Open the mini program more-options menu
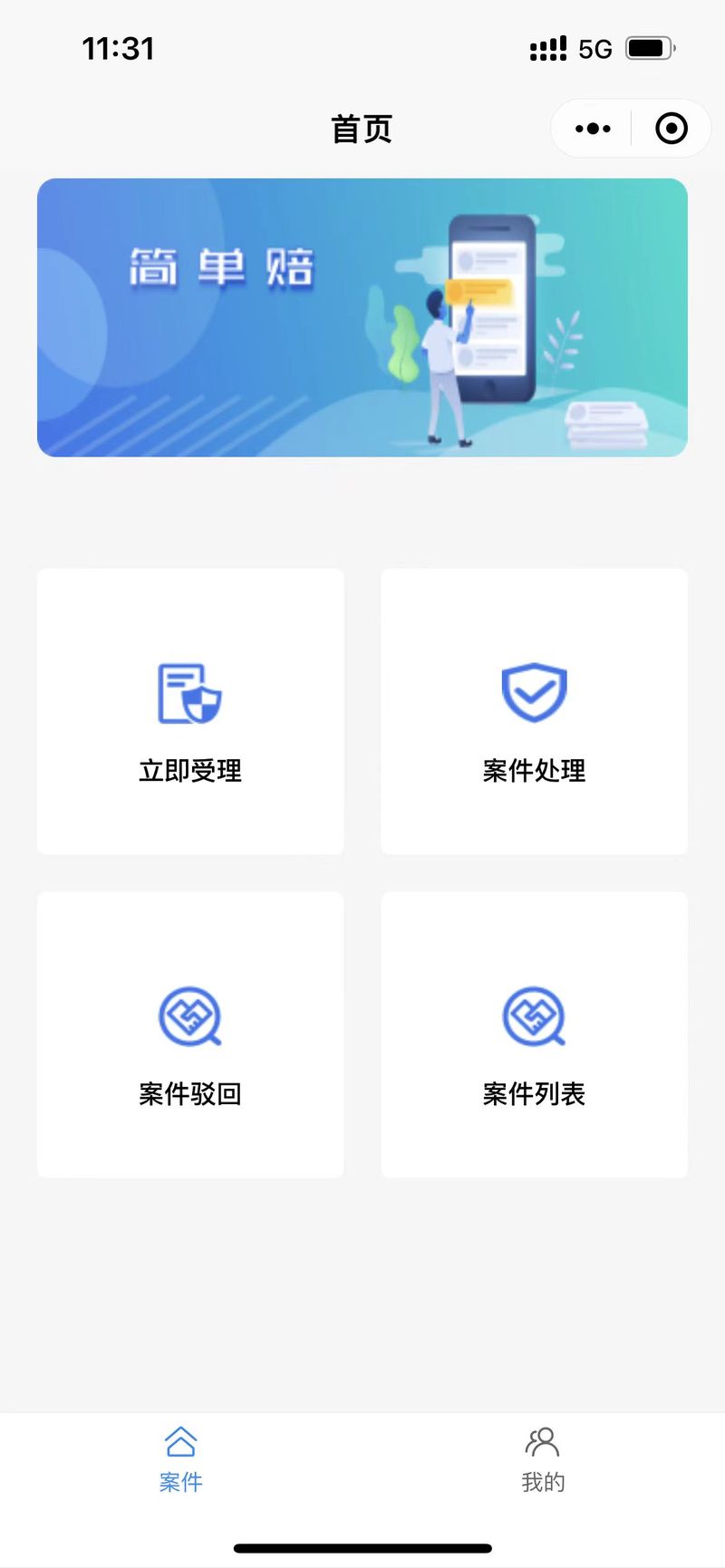The image size is (725, 1568). pos(593,129)
